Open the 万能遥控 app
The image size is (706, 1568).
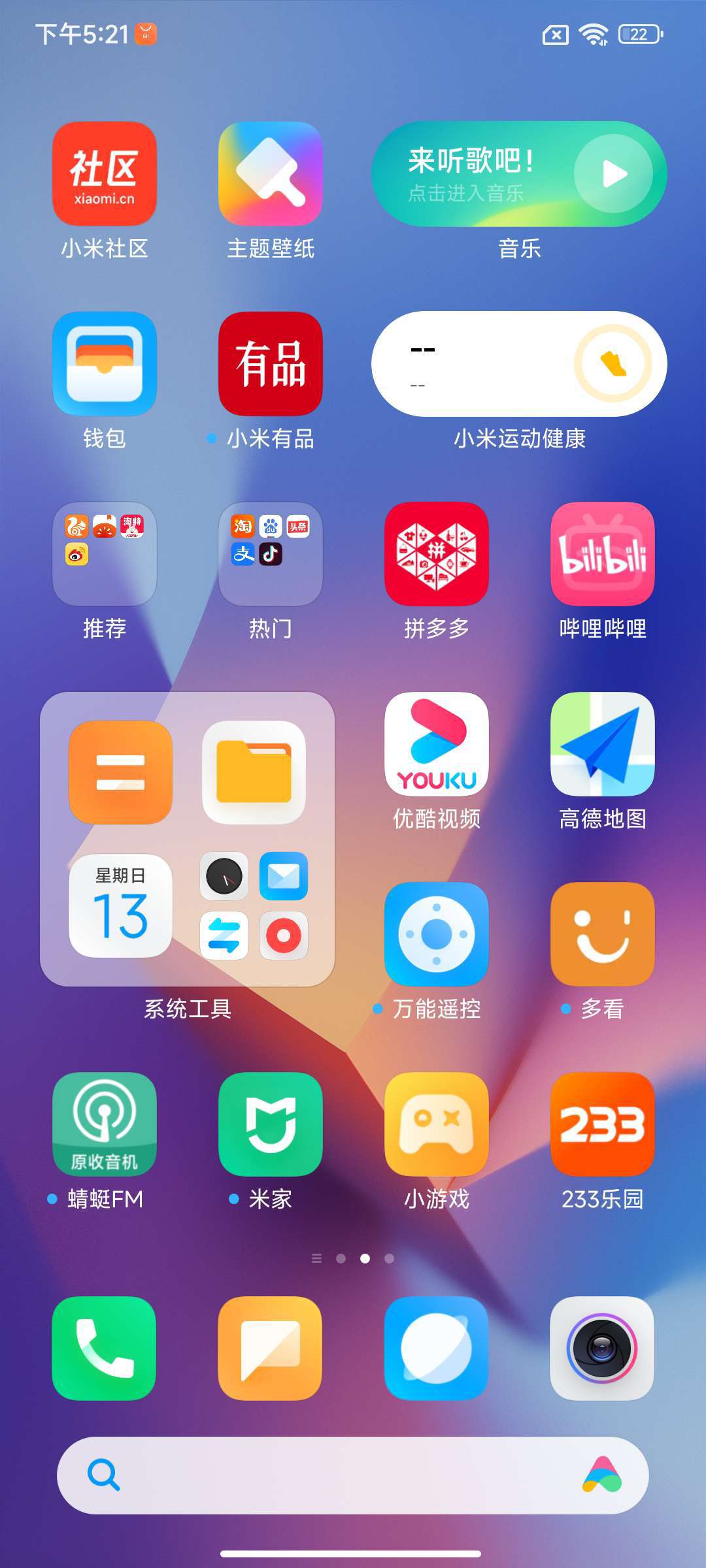point(436,934)
